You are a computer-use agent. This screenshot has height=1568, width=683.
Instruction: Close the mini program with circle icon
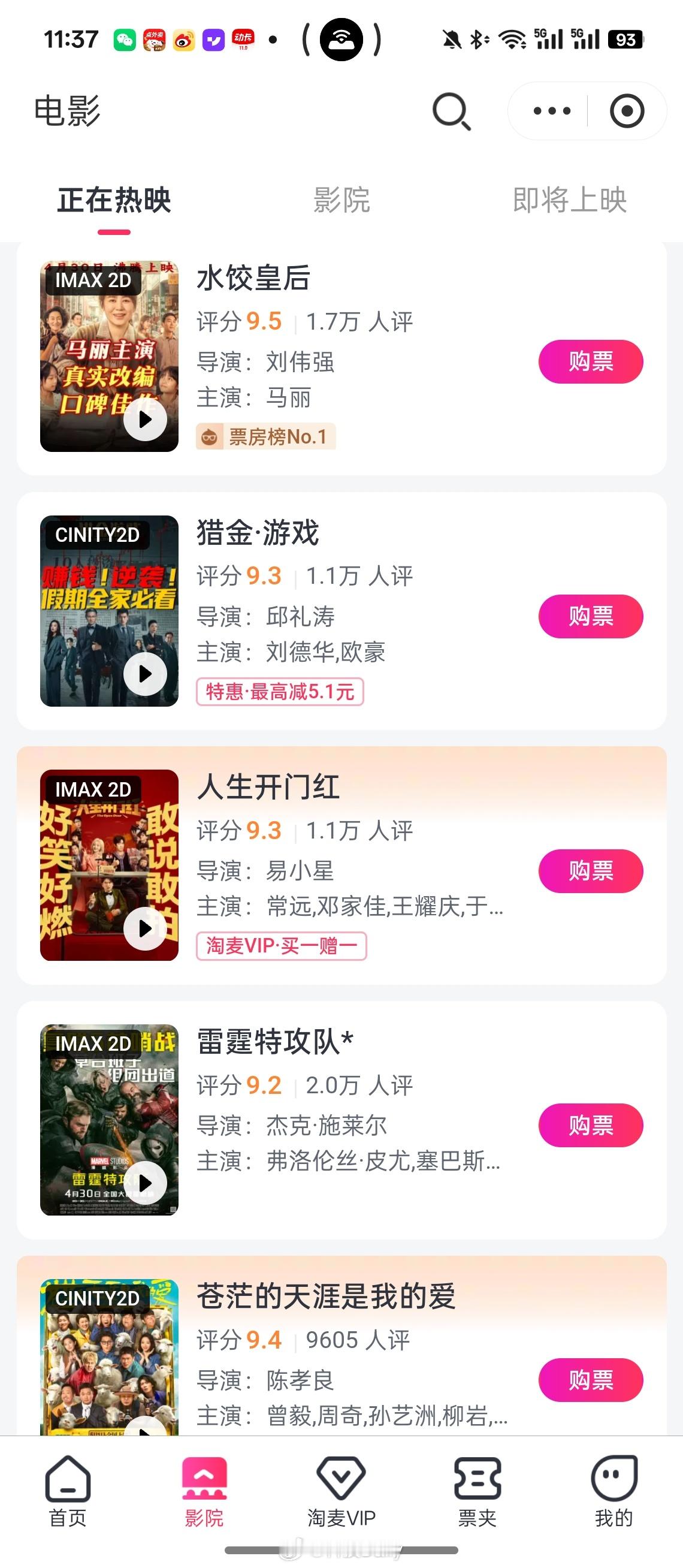(627, 111)
